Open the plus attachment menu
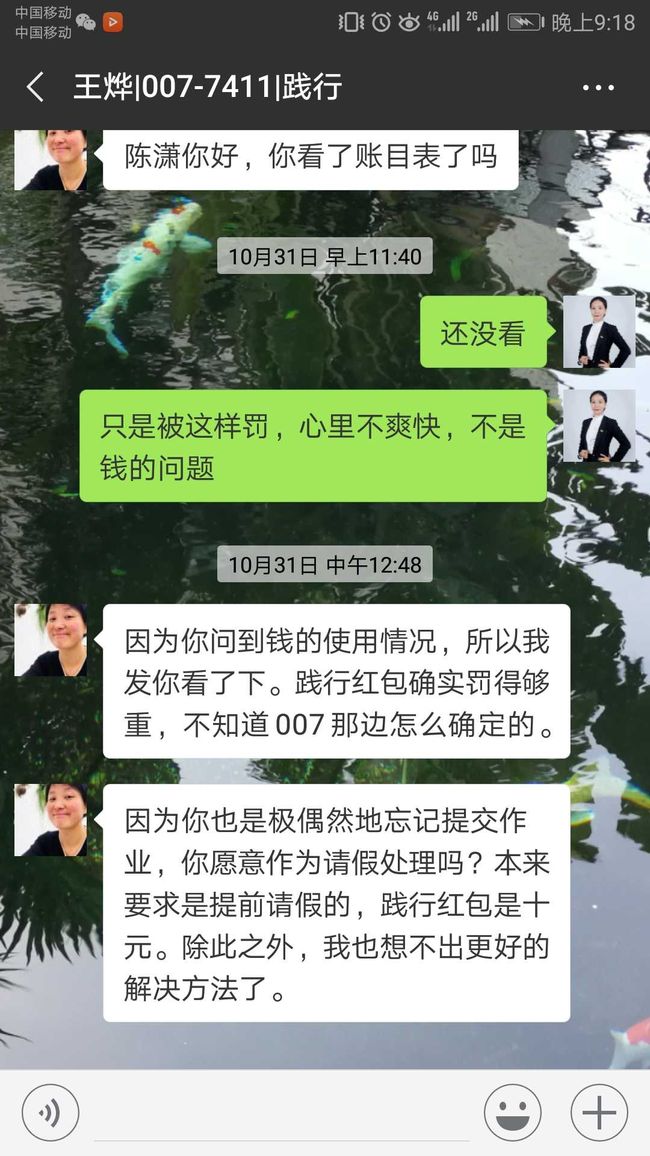The image size is (650, 1156). tap(599, 1113)
